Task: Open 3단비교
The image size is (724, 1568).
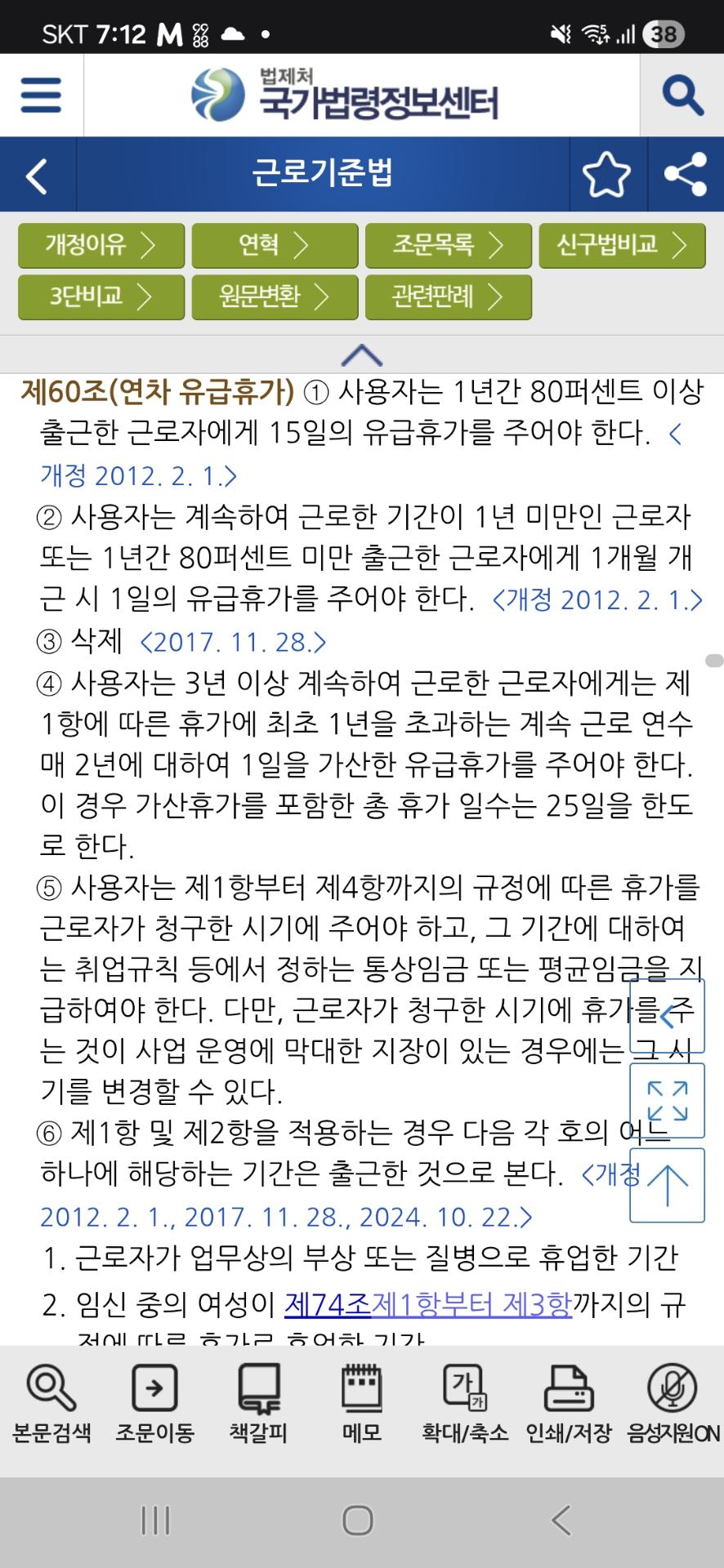Action: [x=101, y=296]
